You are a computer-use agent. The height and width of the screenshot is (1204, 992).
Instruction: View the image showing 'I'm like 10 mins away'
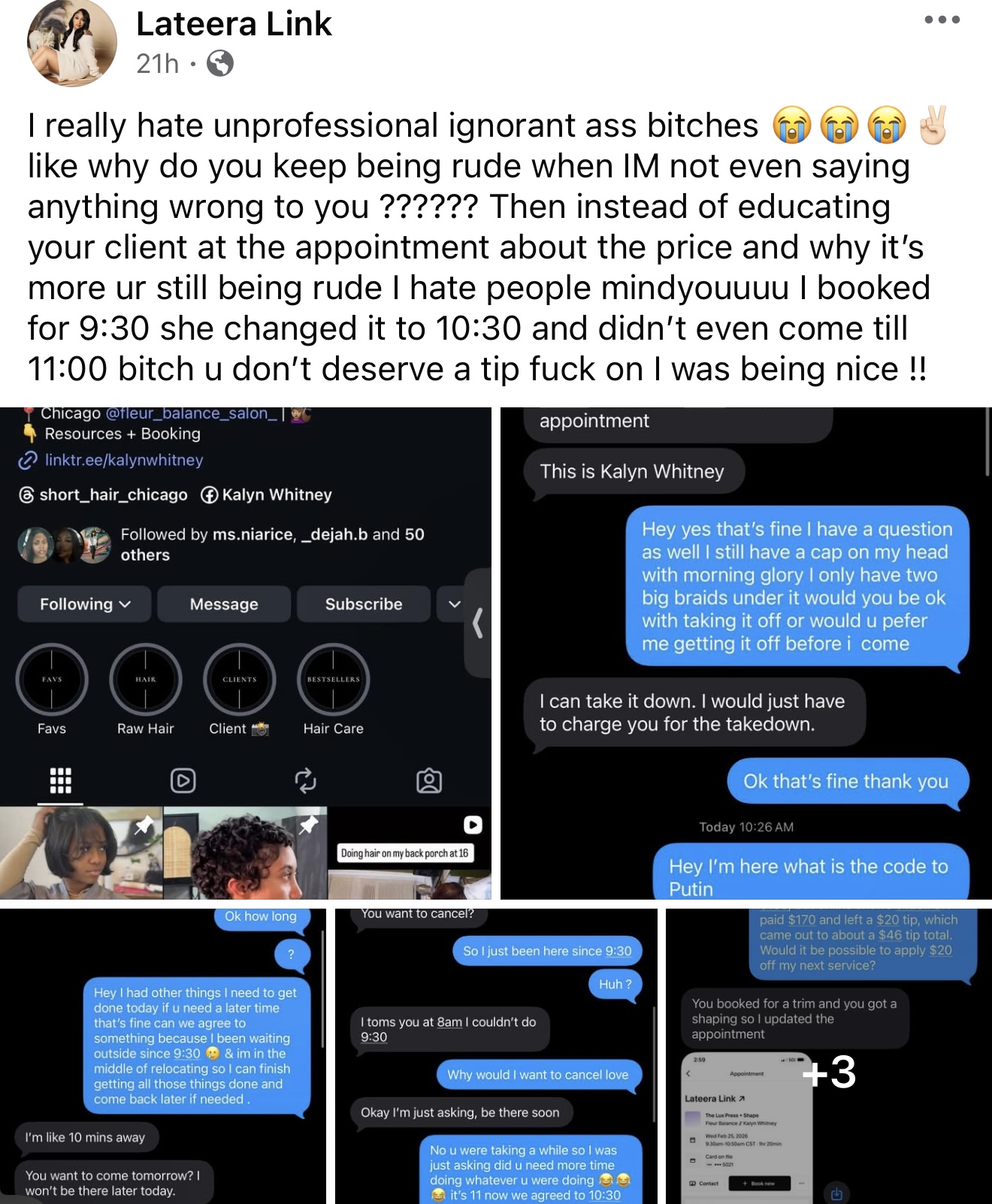point(162,1055)
